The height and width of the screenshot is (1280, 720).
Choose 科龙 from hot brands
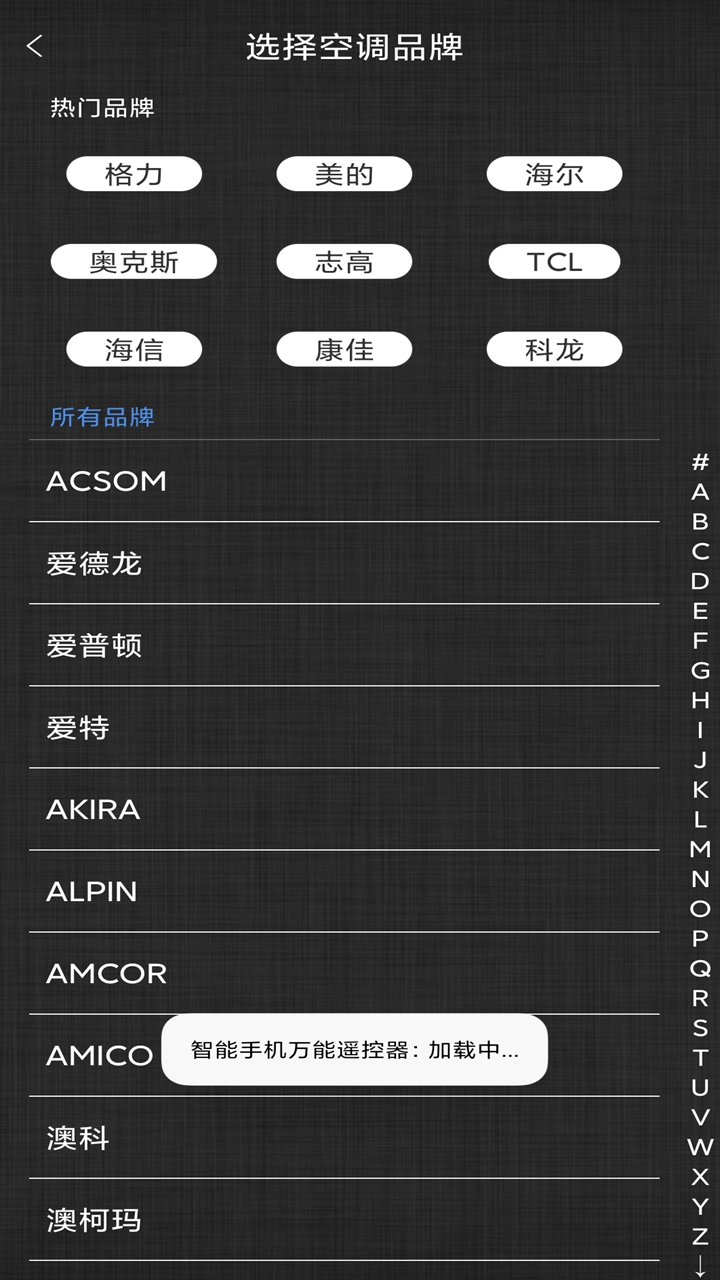(x=555, y=348)
